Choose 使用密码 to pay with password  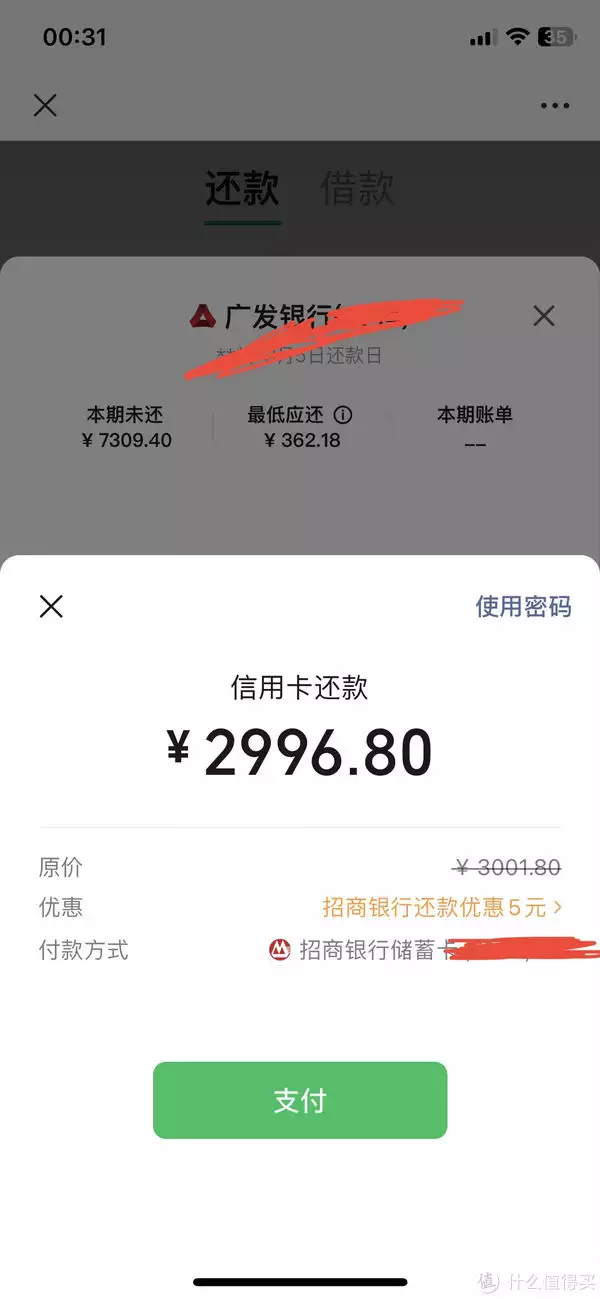[x=522, y=606]
